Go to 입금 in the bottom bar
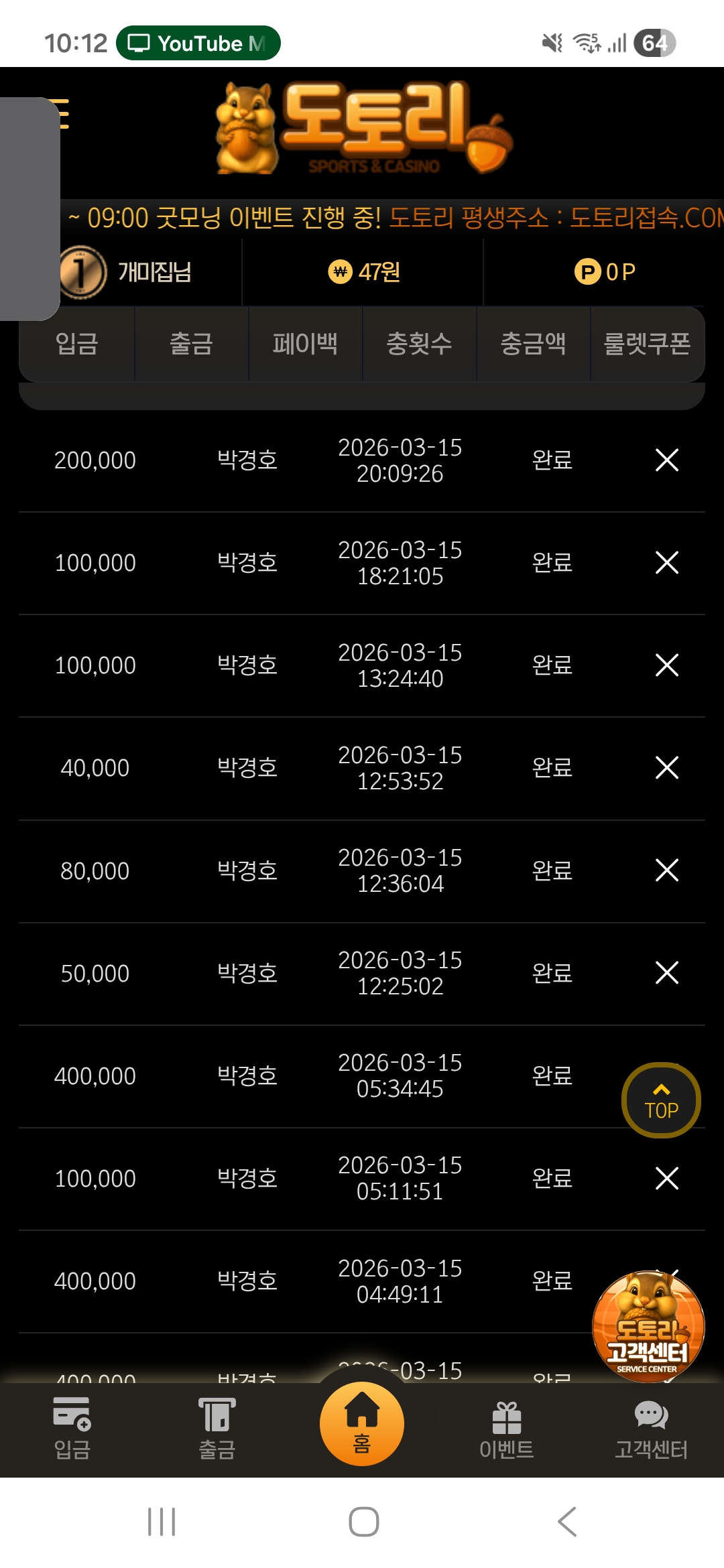The width and height of the screenshot is (724, 1568). click(72, 1429)
